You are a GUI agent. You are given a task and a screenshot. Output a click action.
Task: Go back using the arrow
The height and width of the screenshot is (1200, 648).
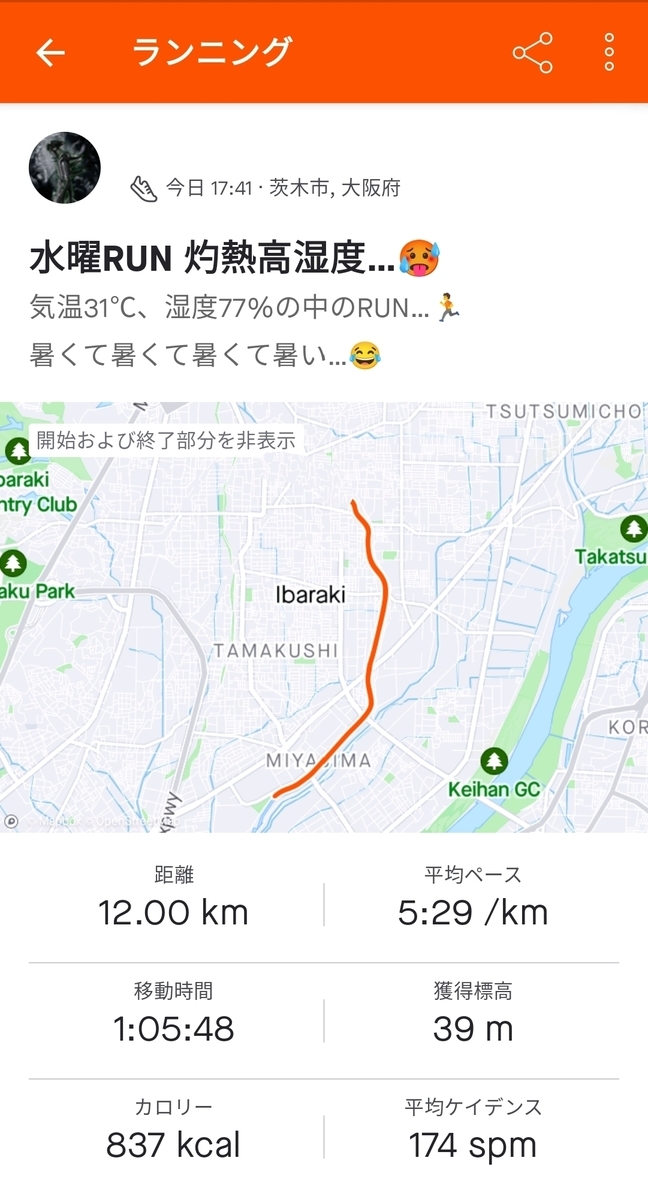coord(50,53)
